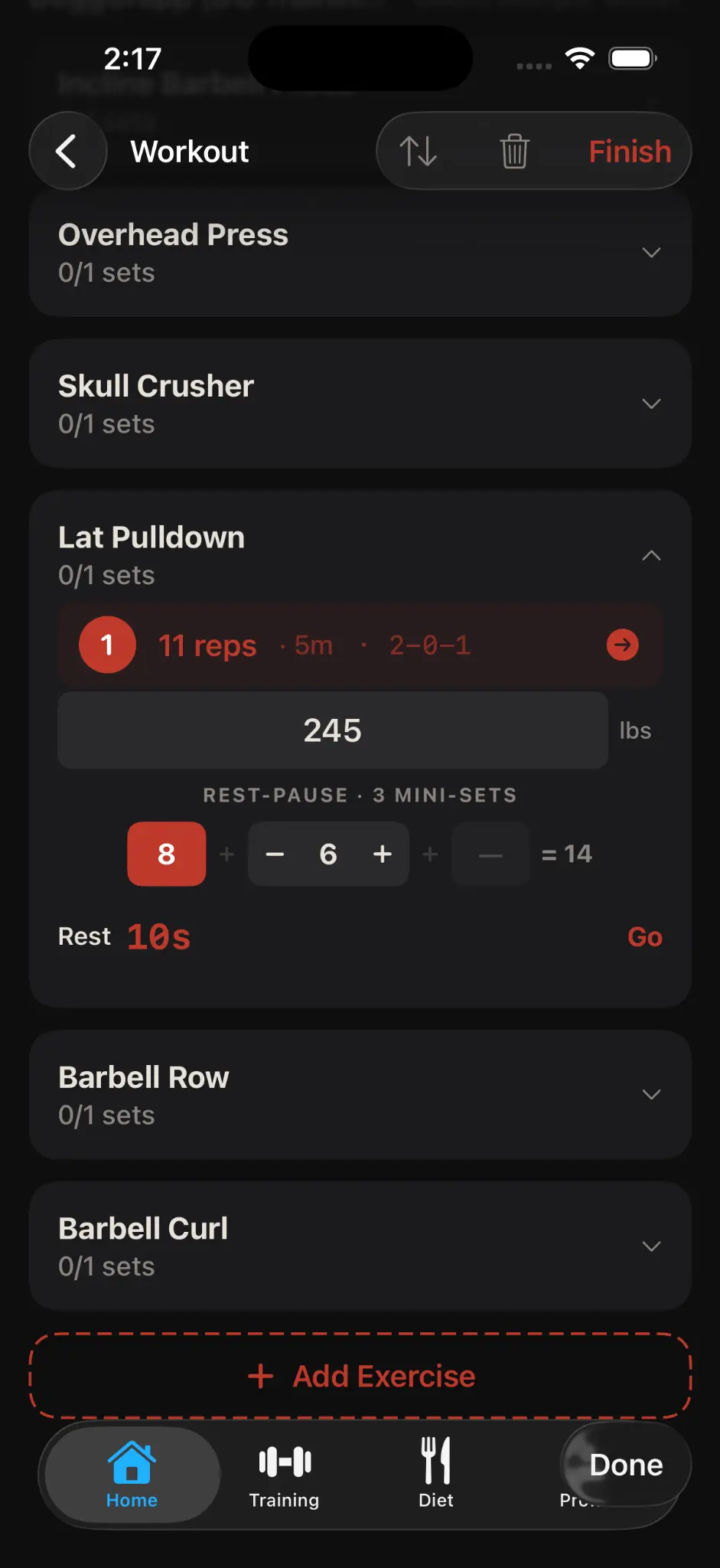Viewport: 720px width, 1568px height.
Task: Select the third mini-set field showing a dash
Action: [490, 854]
